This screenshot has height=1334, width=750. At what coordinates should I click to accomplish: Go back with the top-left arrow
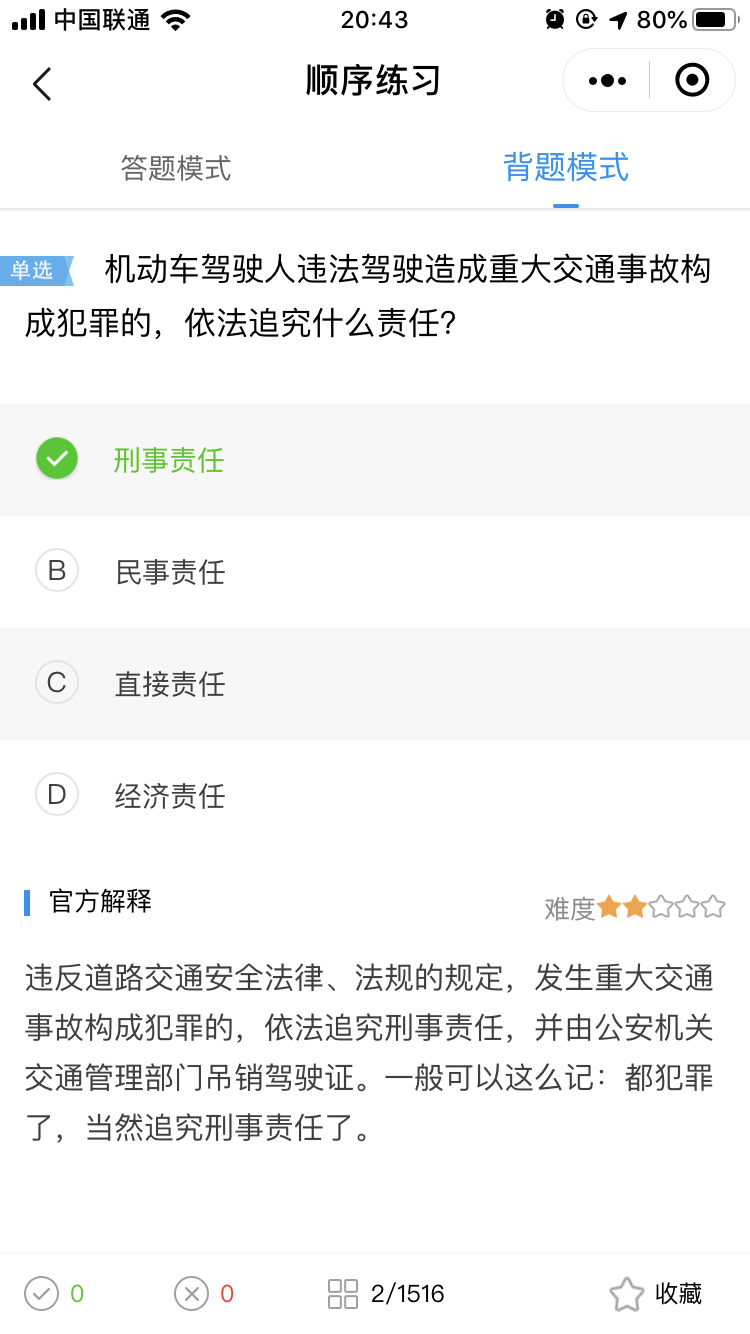click(42, 84)
